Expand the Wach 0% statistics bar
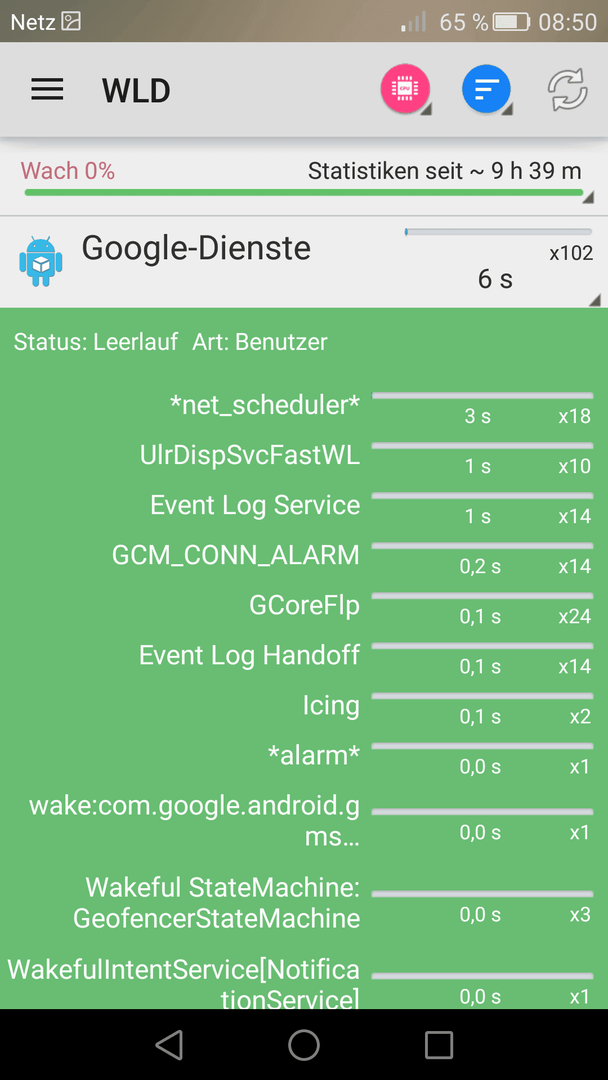Viewport: 608px width, 1080px height. pos(304,179)
